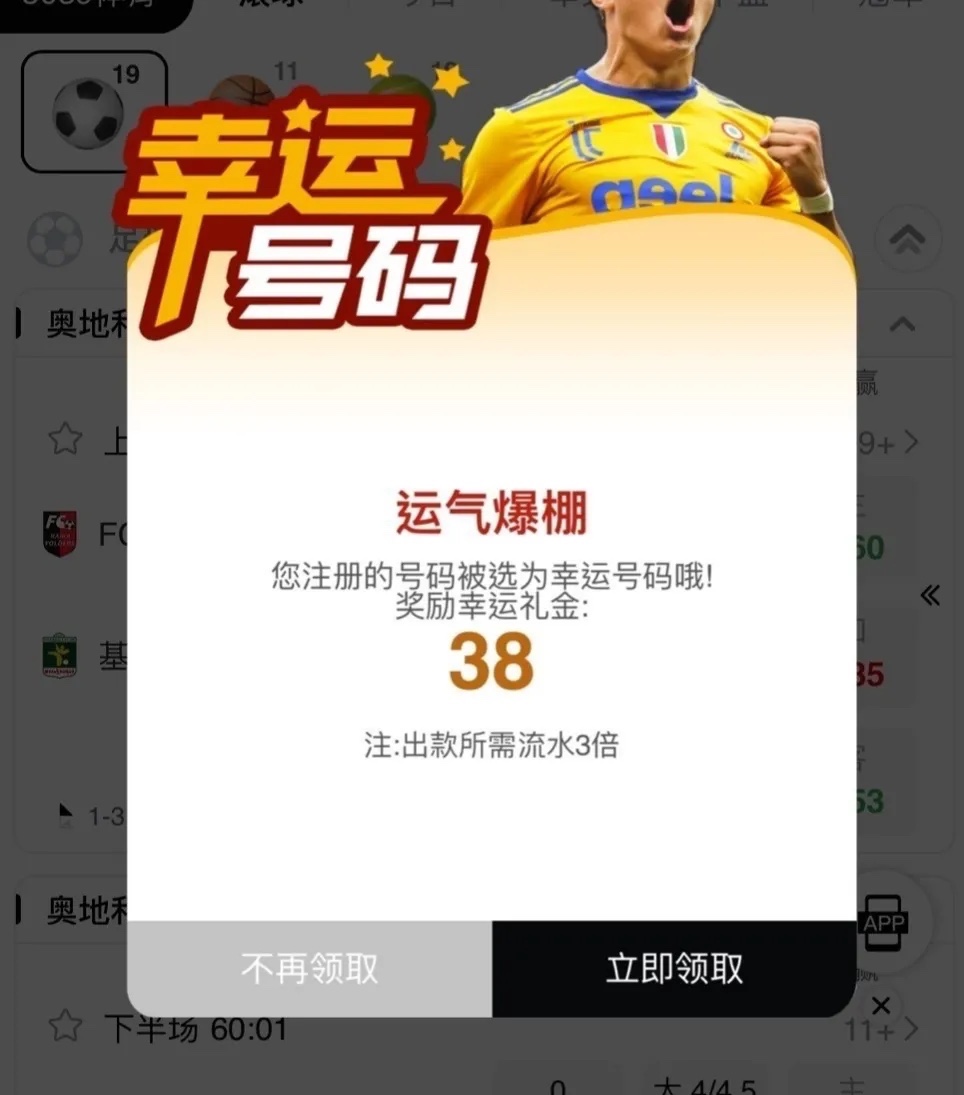Collapse all leagues with the double chevron

pyautogui.click(x=907, y=238)
